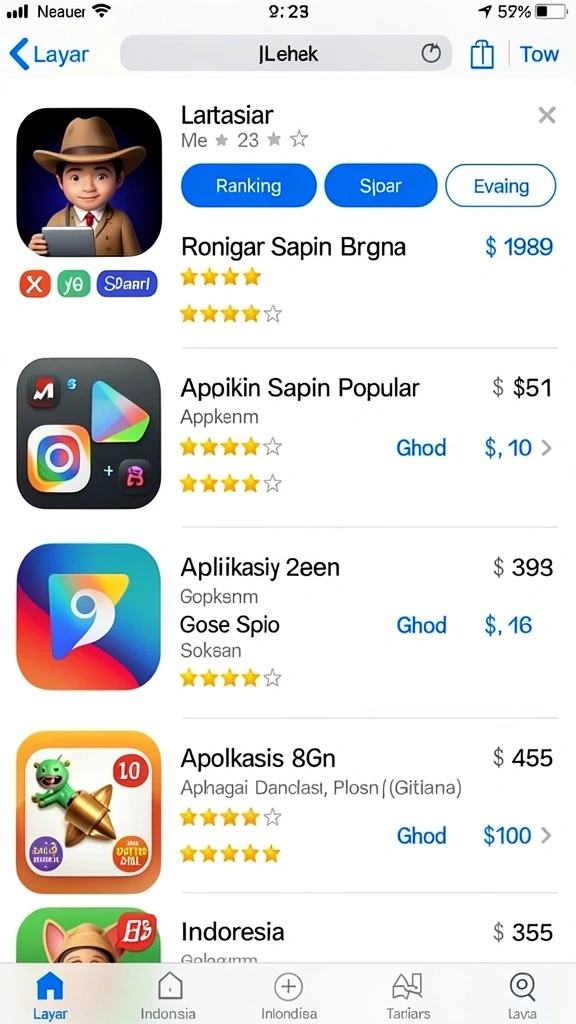Image resolution: width=576 pixels, height=1024 pixels.
Task: Open Apolkasis 8Gn listing
Action: [x=258, y=758]
